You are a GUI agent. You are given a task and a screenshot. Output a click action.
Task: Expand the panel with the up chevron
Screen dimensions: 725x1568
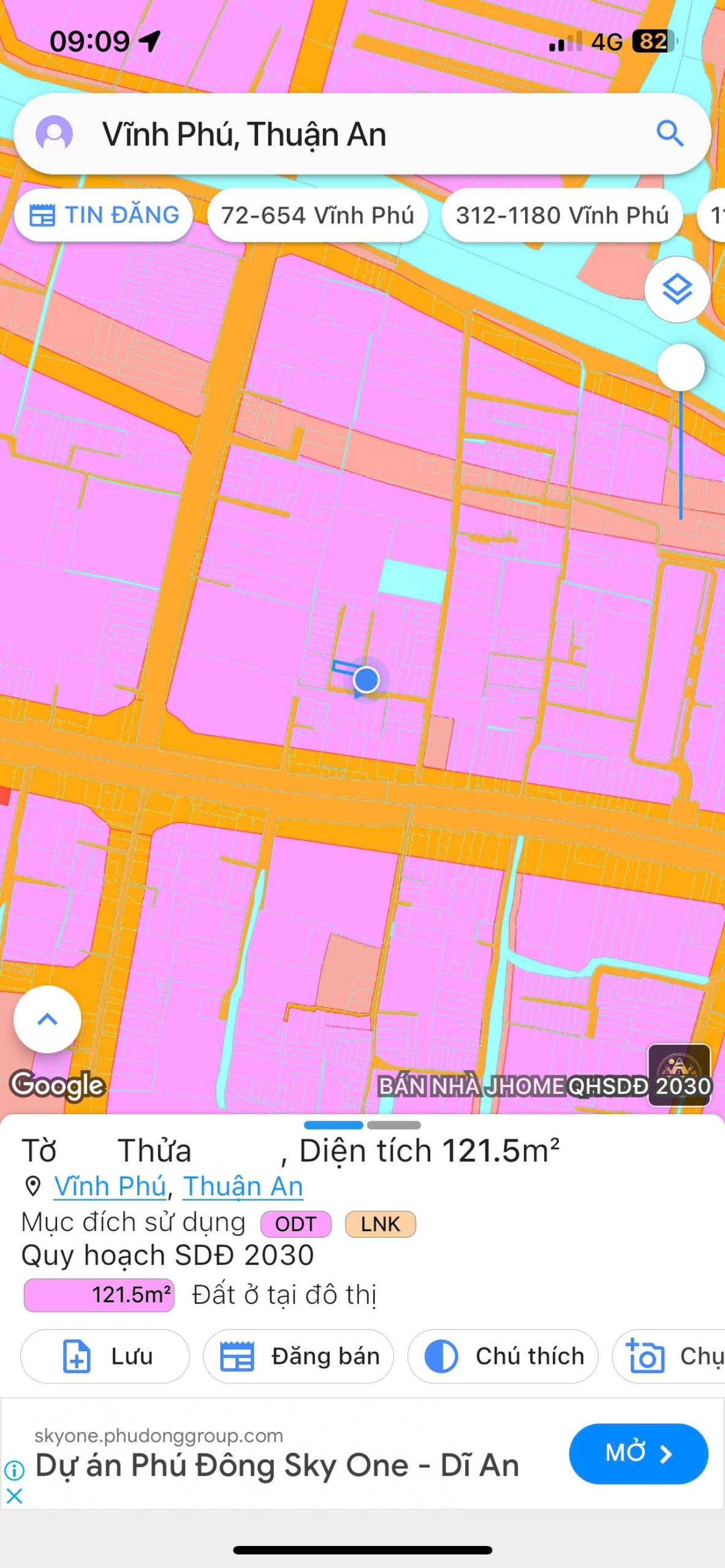[47, 1019]
